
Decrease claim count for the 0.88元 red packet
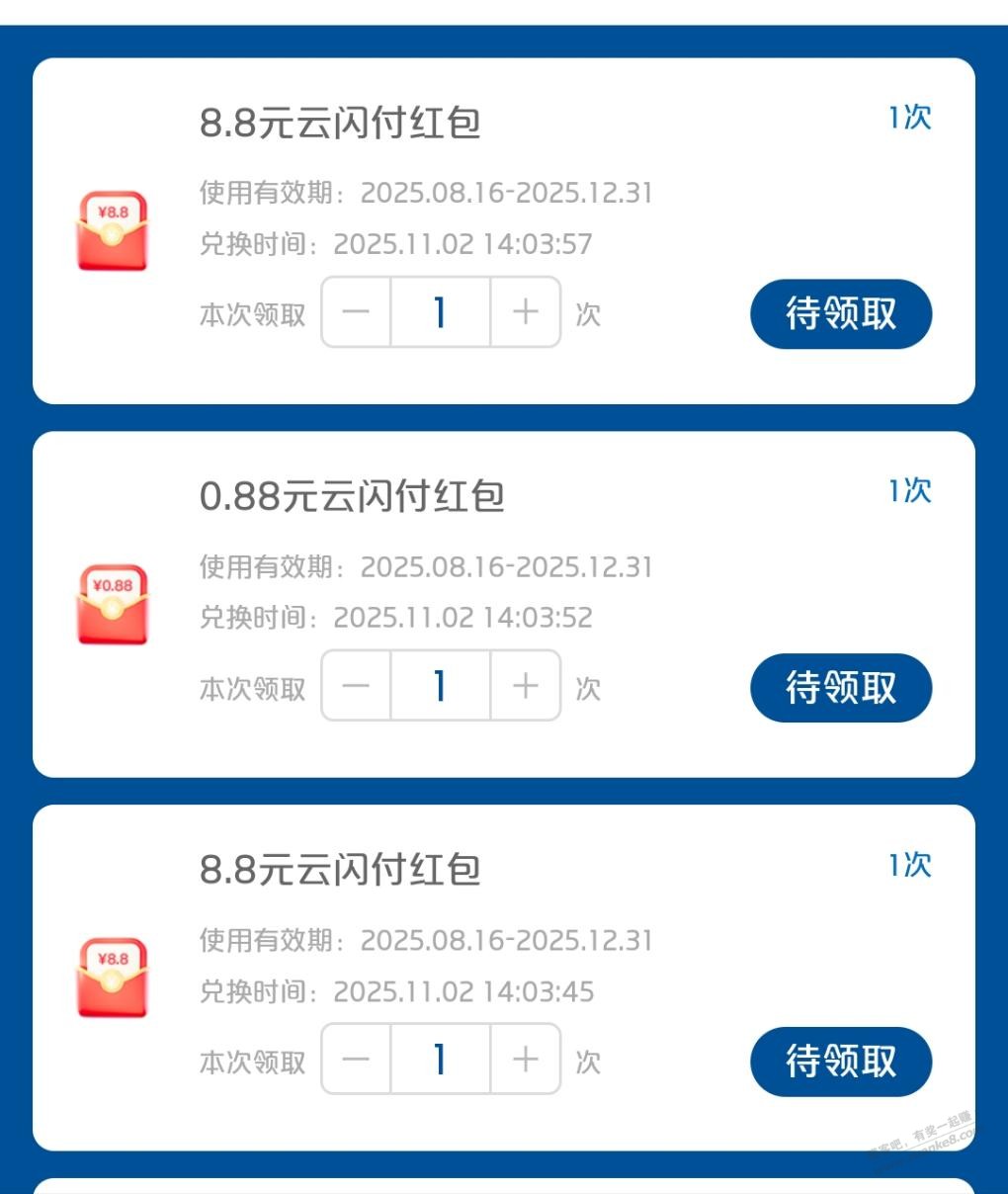(356, 685)
